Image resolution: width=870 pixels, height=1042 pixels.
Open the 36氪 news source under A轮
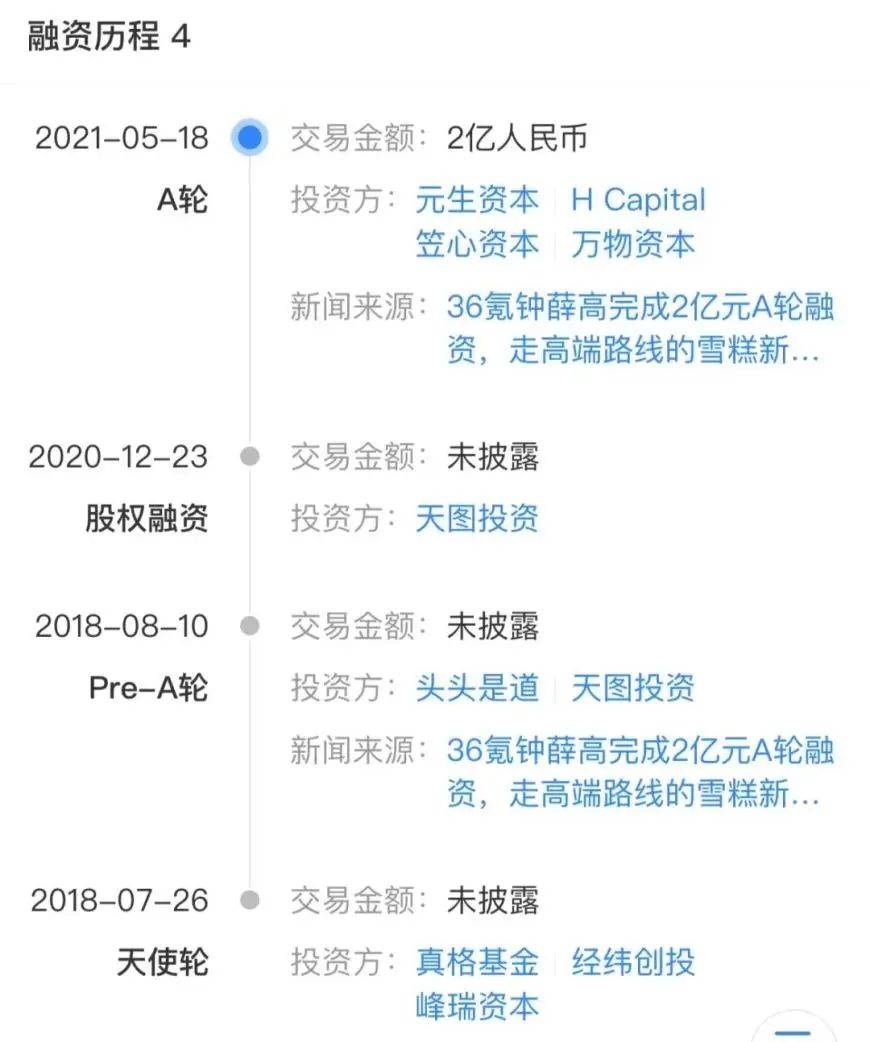pos(640,329)
